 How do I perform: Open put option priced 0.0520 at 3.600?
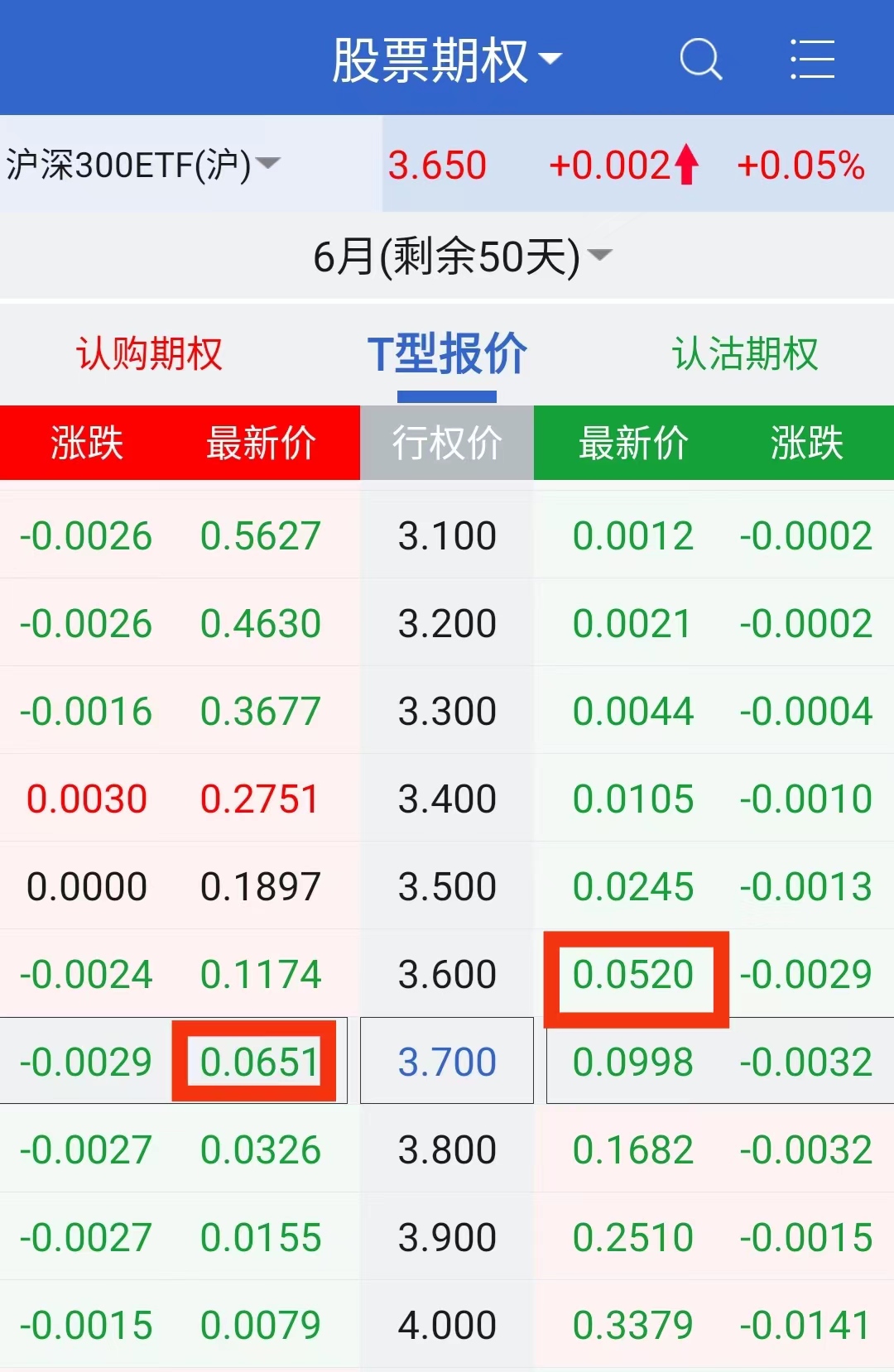pos(633,974)
